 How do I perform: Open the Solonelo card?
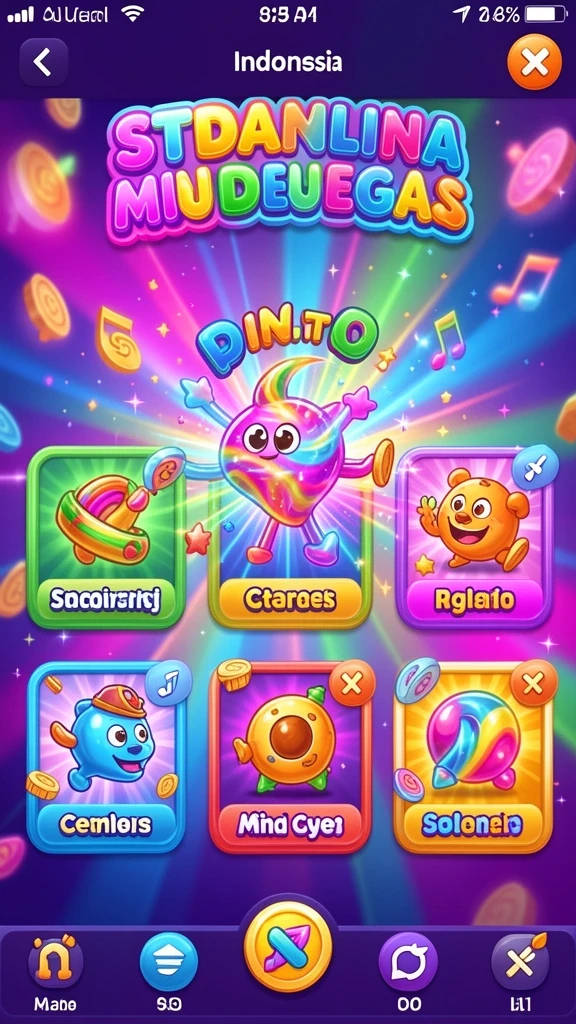473,756
